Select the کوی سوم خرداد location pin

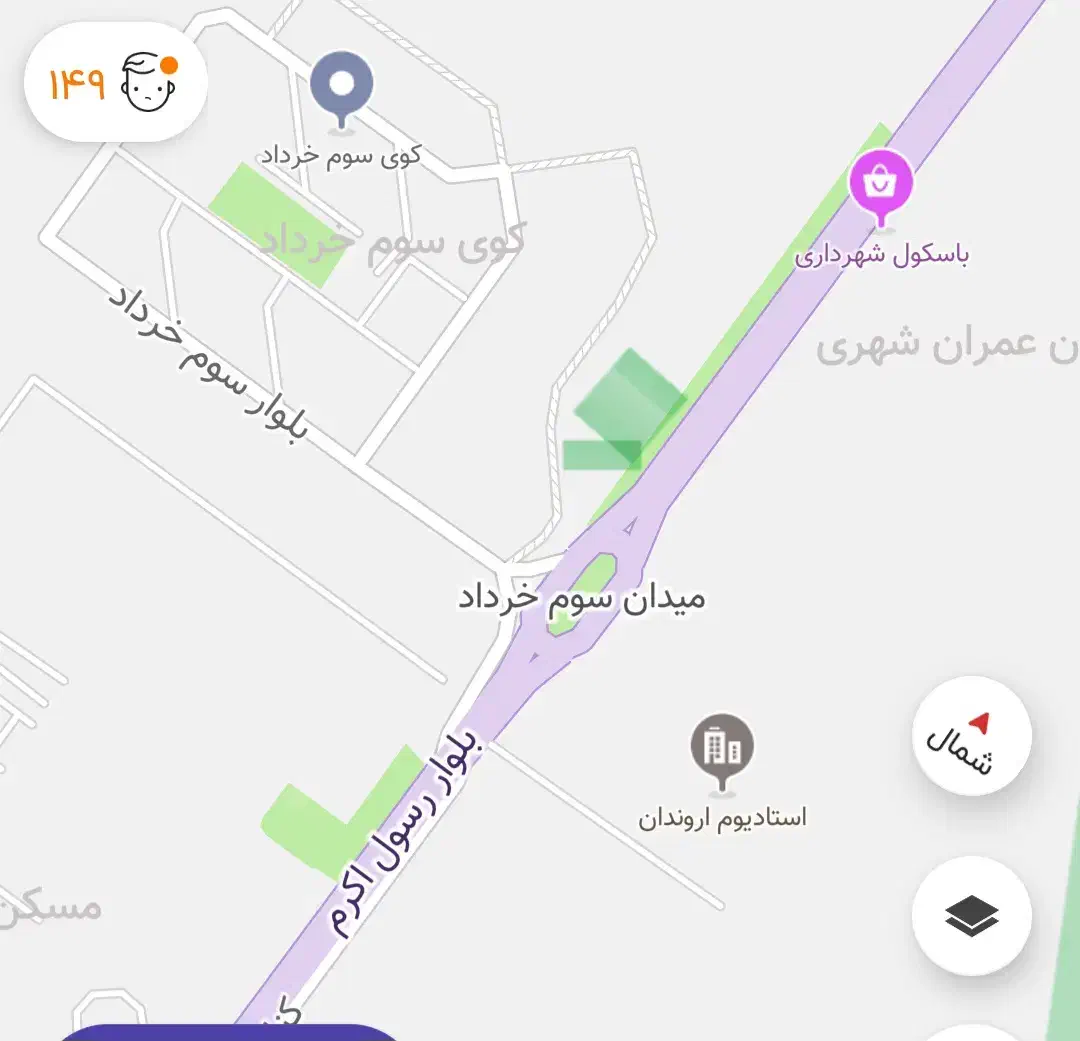(x=342, y=85)
